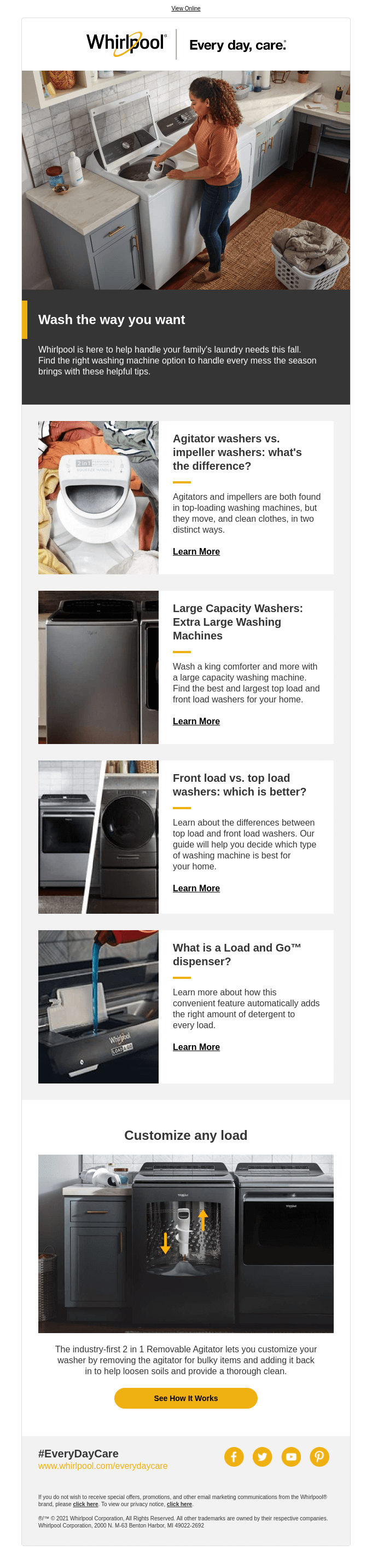The width and height of the screenshot is (372, 1568).
Task: Open the Twitter icon in the footer
Action: 262,1457
